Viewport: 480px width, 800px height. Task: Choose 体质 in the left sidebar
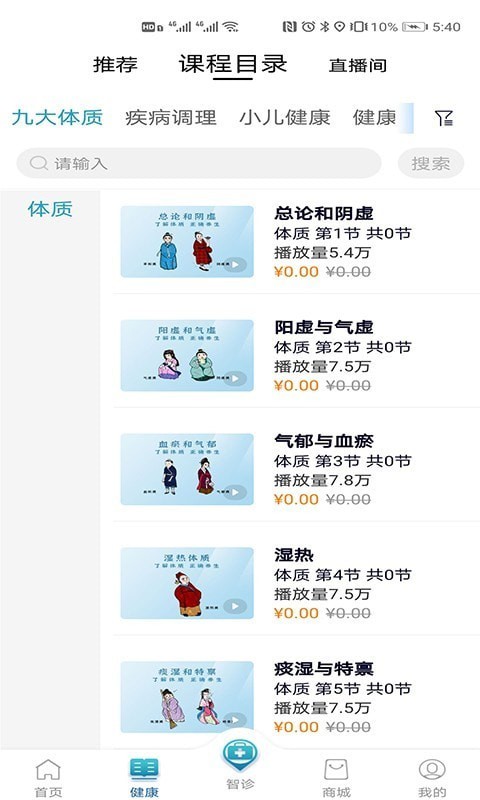point(50,209)
